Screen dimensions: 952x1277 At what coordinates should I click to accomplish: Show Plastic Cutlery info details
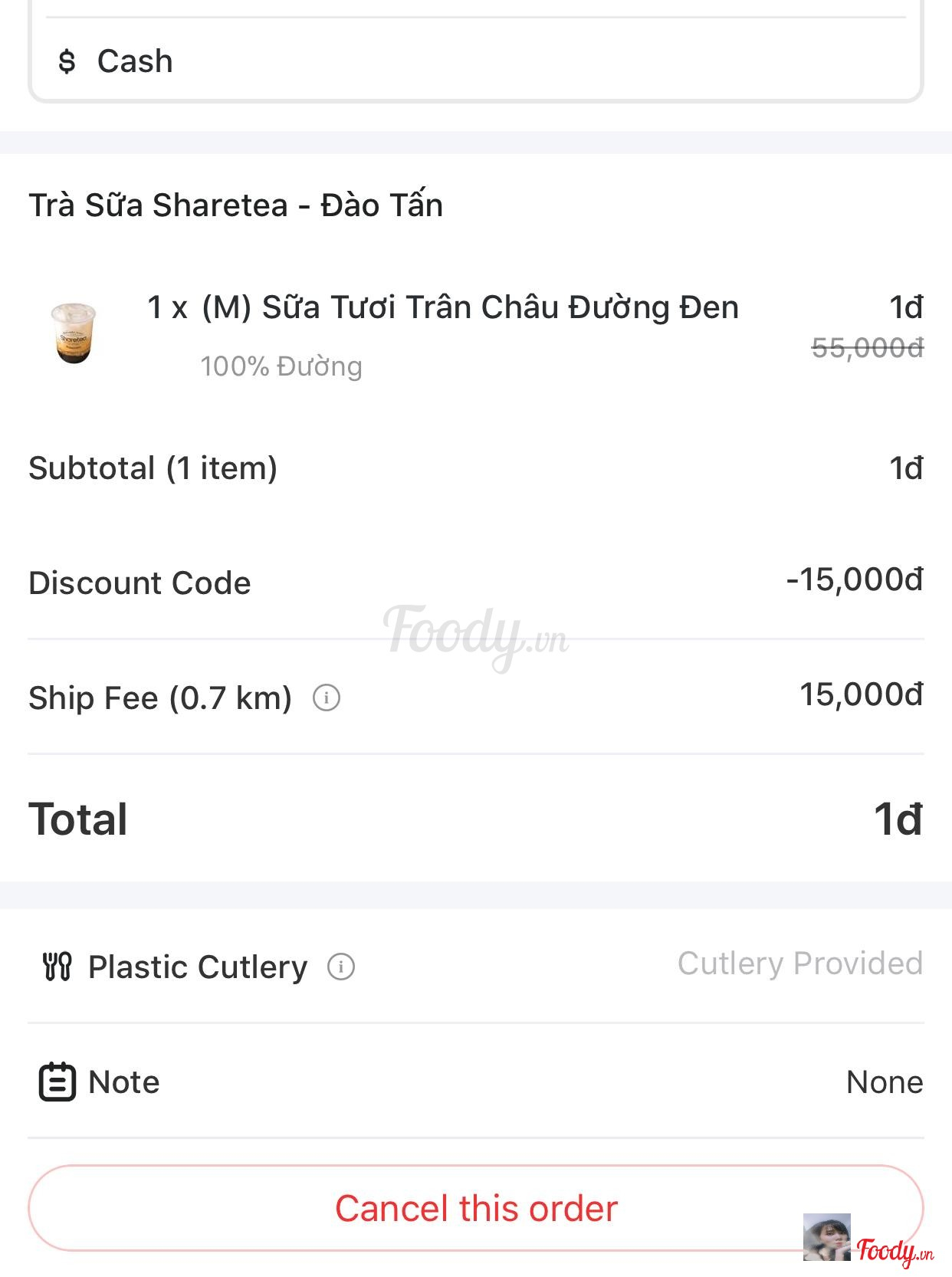click(341, 967)
